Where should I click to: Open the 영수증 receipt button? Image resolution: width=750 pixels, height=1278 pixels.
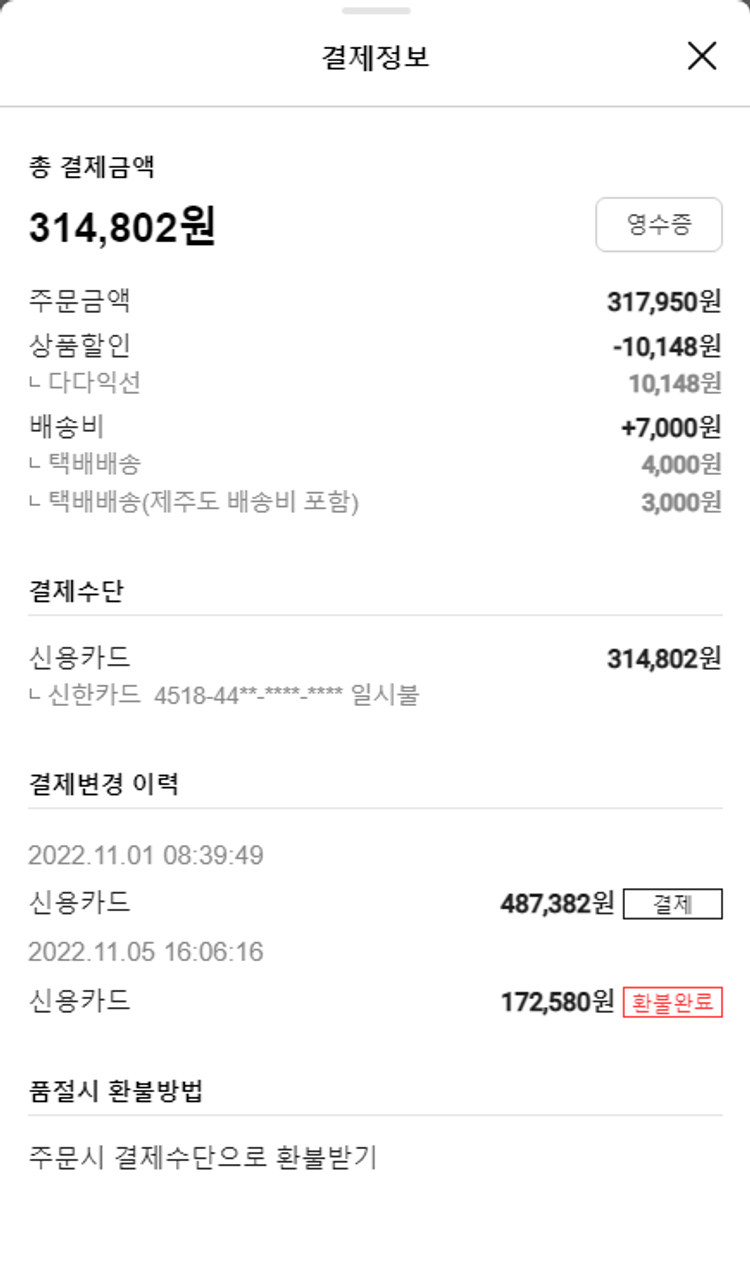click(658, 225)
